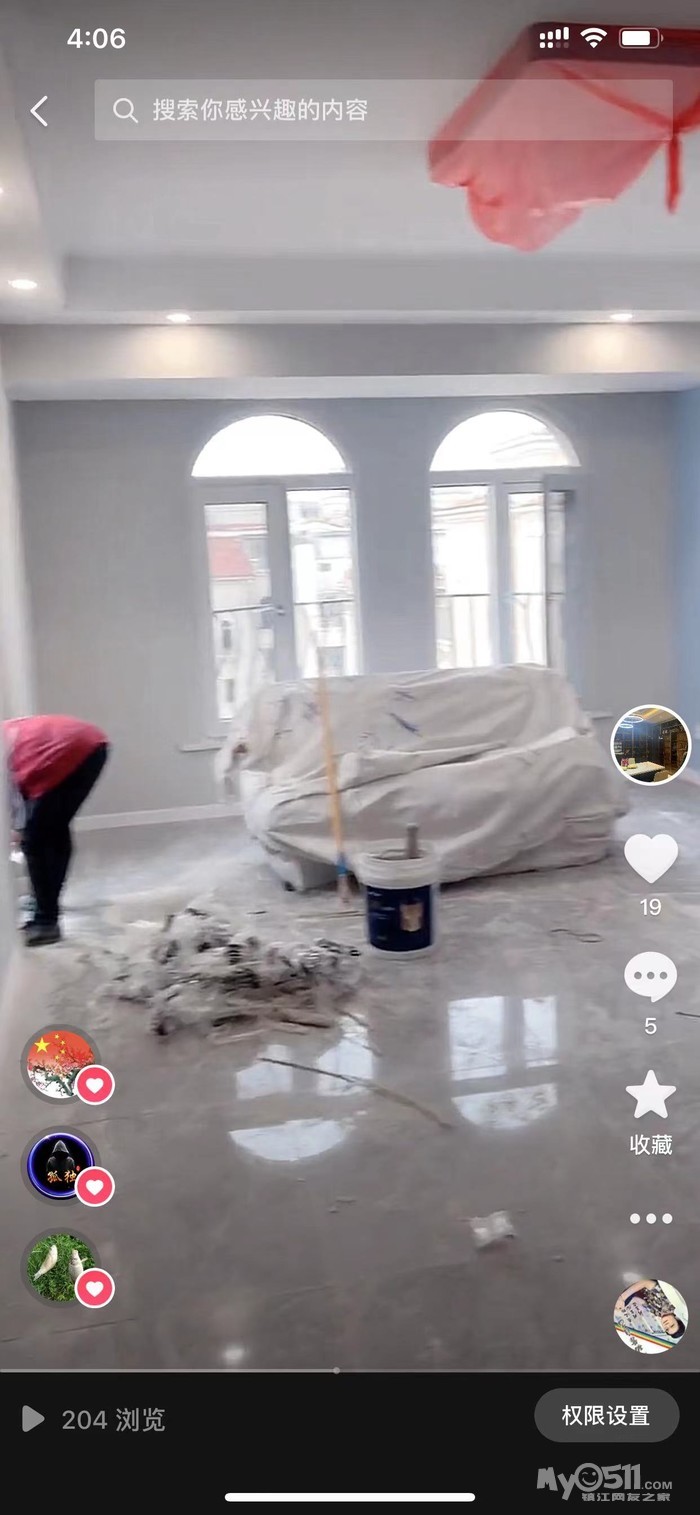The height and width of the screenshot is (1515, 700).
Task: Open the spinning music disc thumbnail
Action: [x=650, y=1316]
